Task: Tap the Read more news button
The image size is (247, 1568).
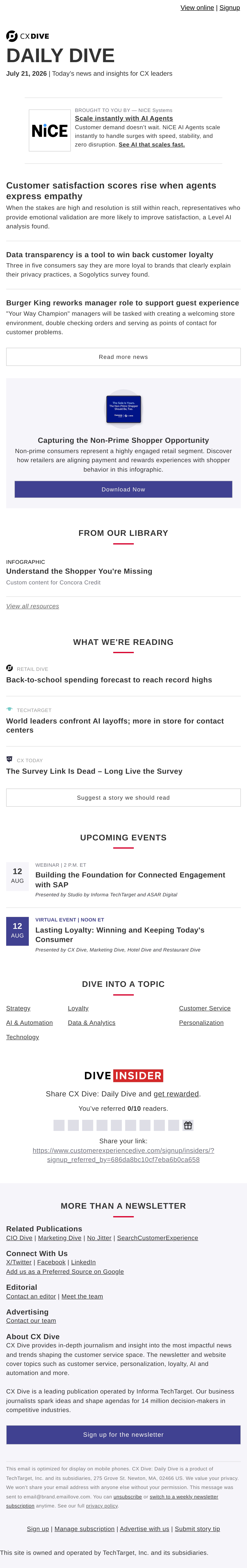Action: (123, 357)
